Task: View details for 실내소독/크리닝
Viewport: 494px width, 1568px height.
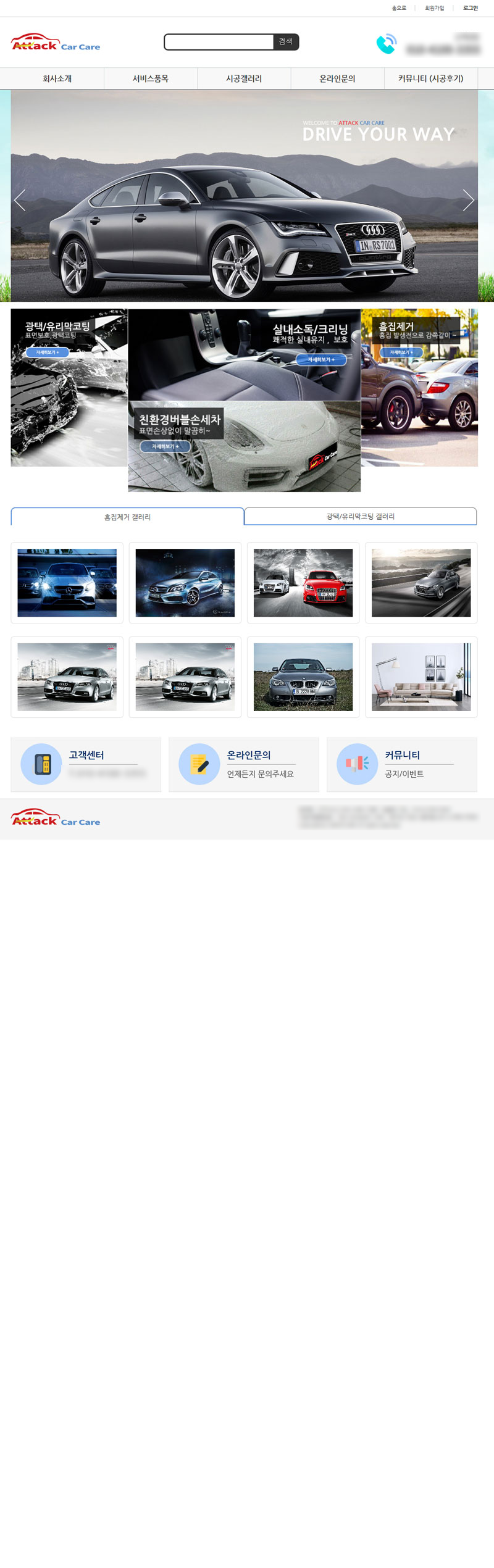Action: click(321, 359)
